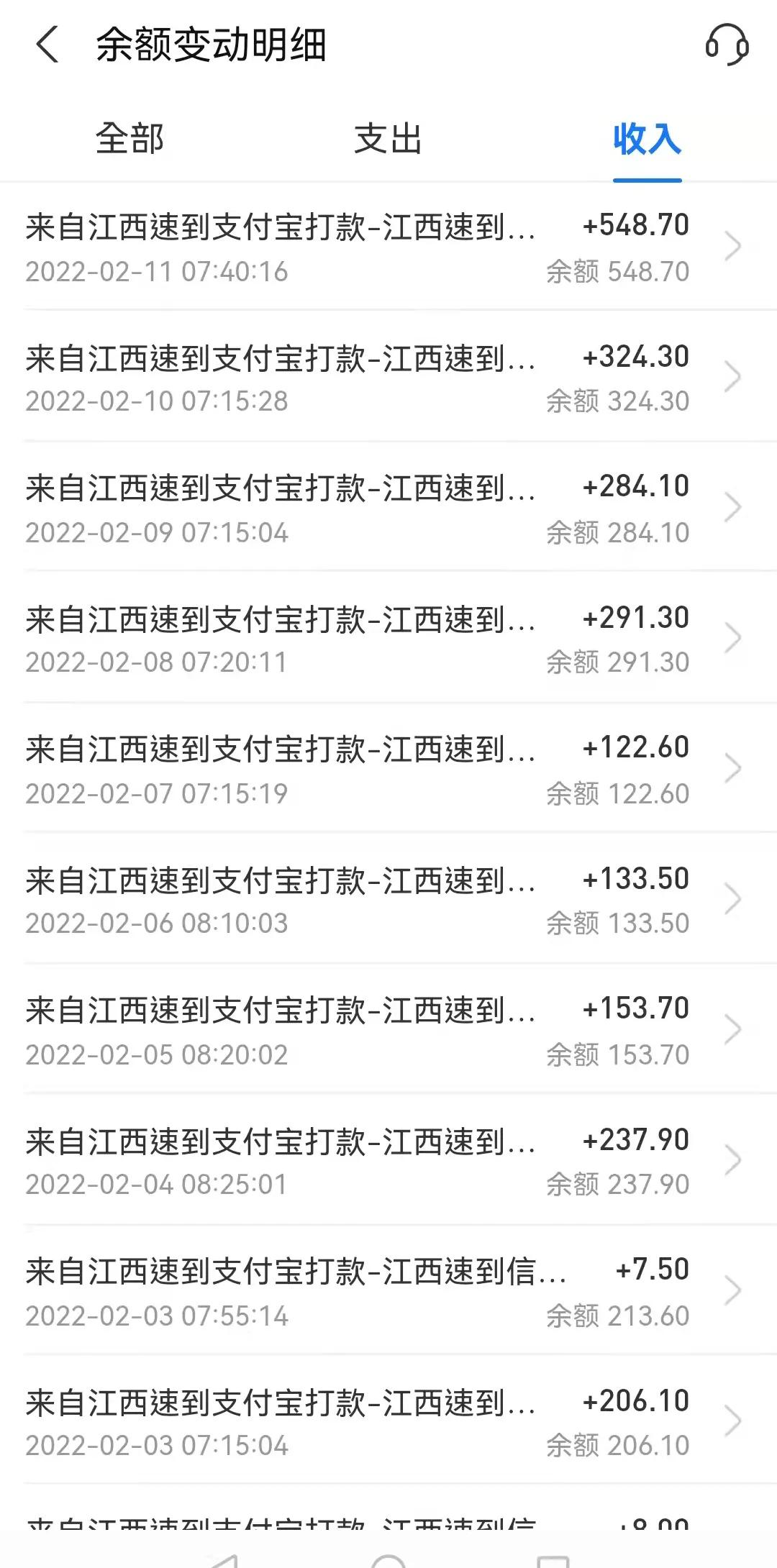The width and height of the screenshot is (777, 1568).
Task: Switch to the 全部 tab
Action: 129,138
